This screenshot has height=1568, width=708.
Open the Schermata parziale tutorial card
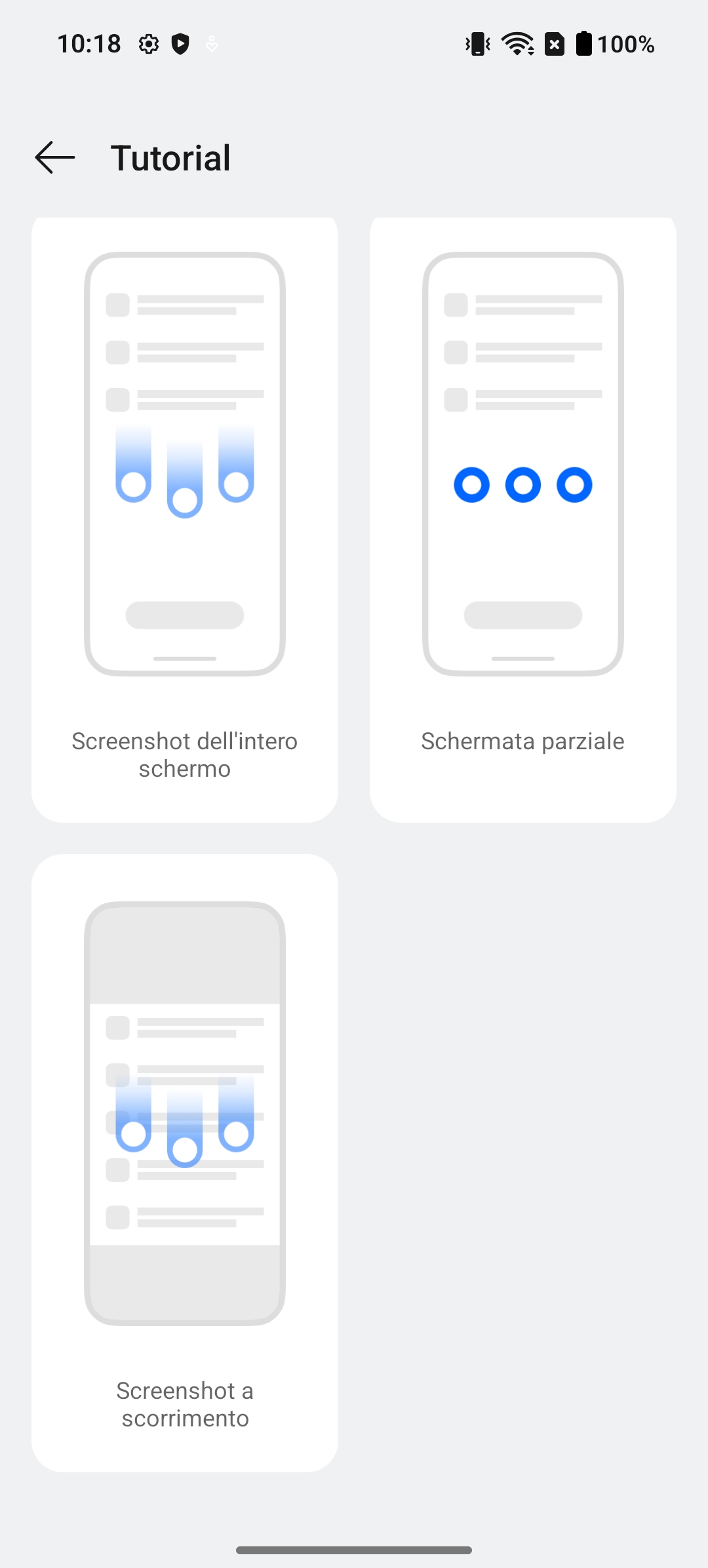tap(523, 519)
